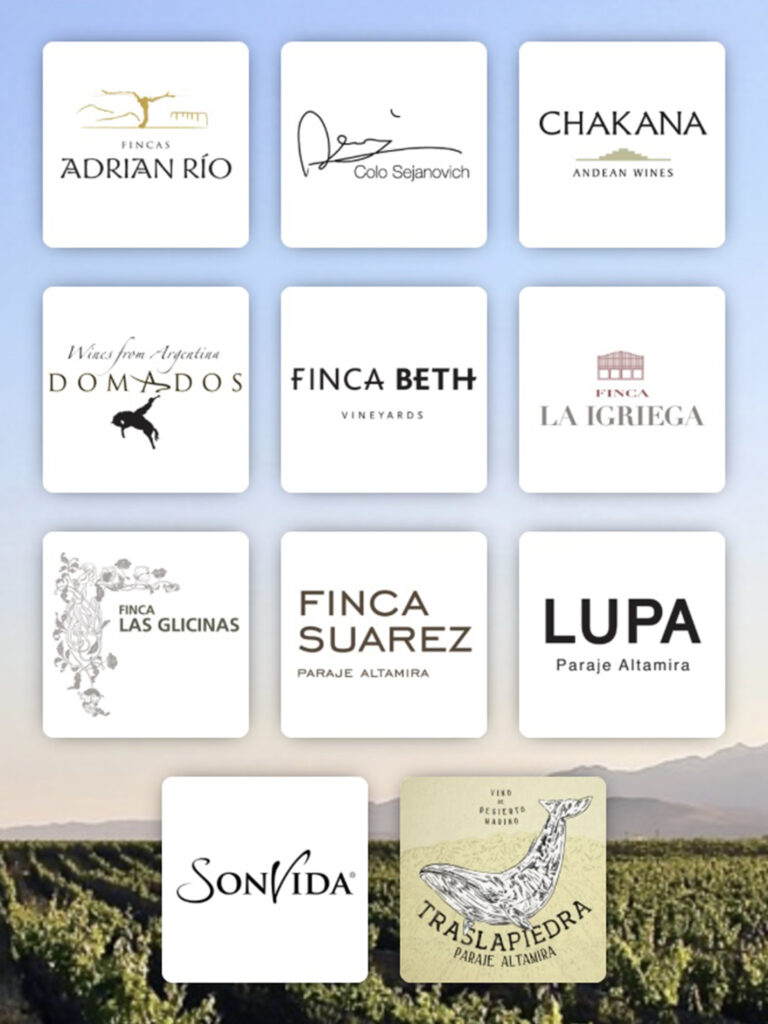Open the Traslapiedra whale tile
This screenshot has width=768, height=1024.
click(x=502, y=879)
